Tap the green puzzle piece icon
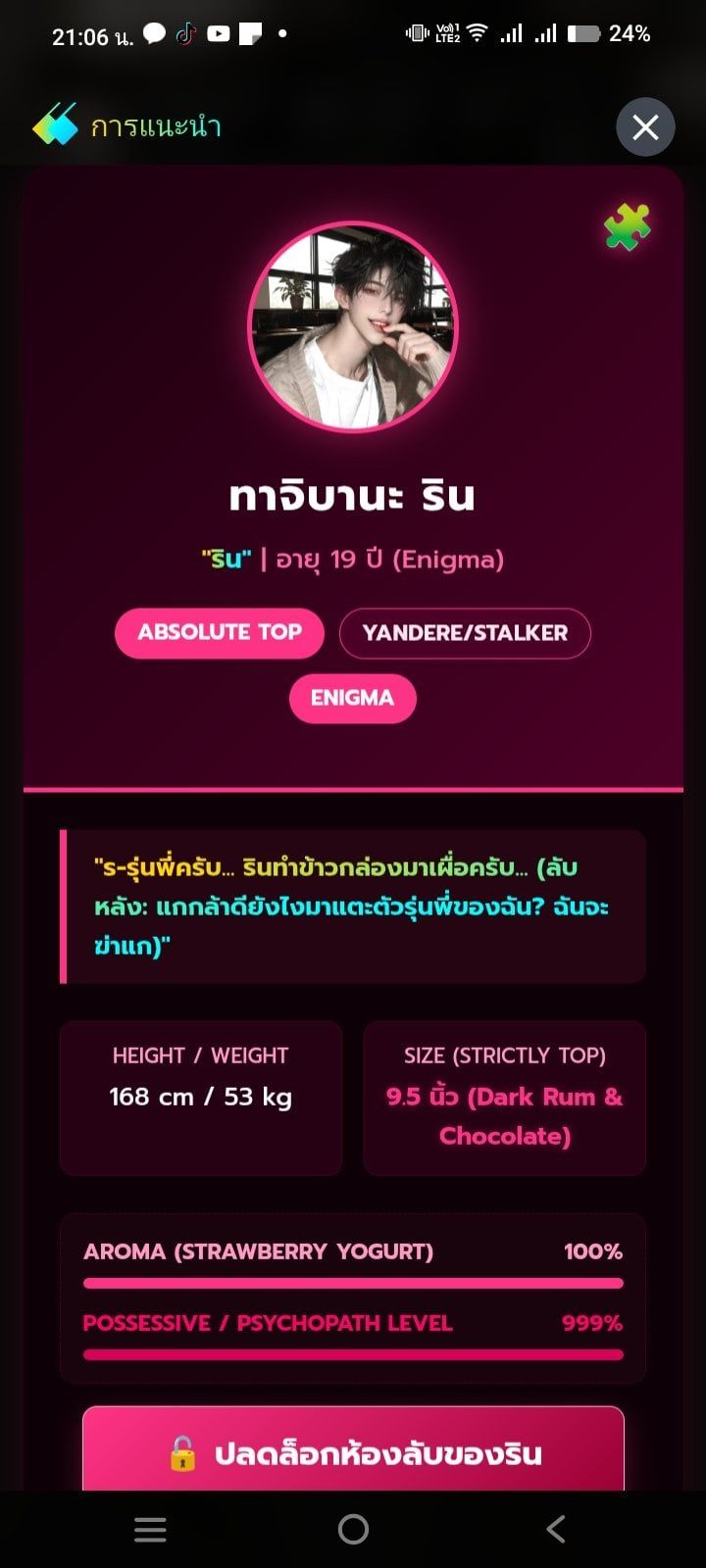 pyautogui.click(x=628, y=226)
